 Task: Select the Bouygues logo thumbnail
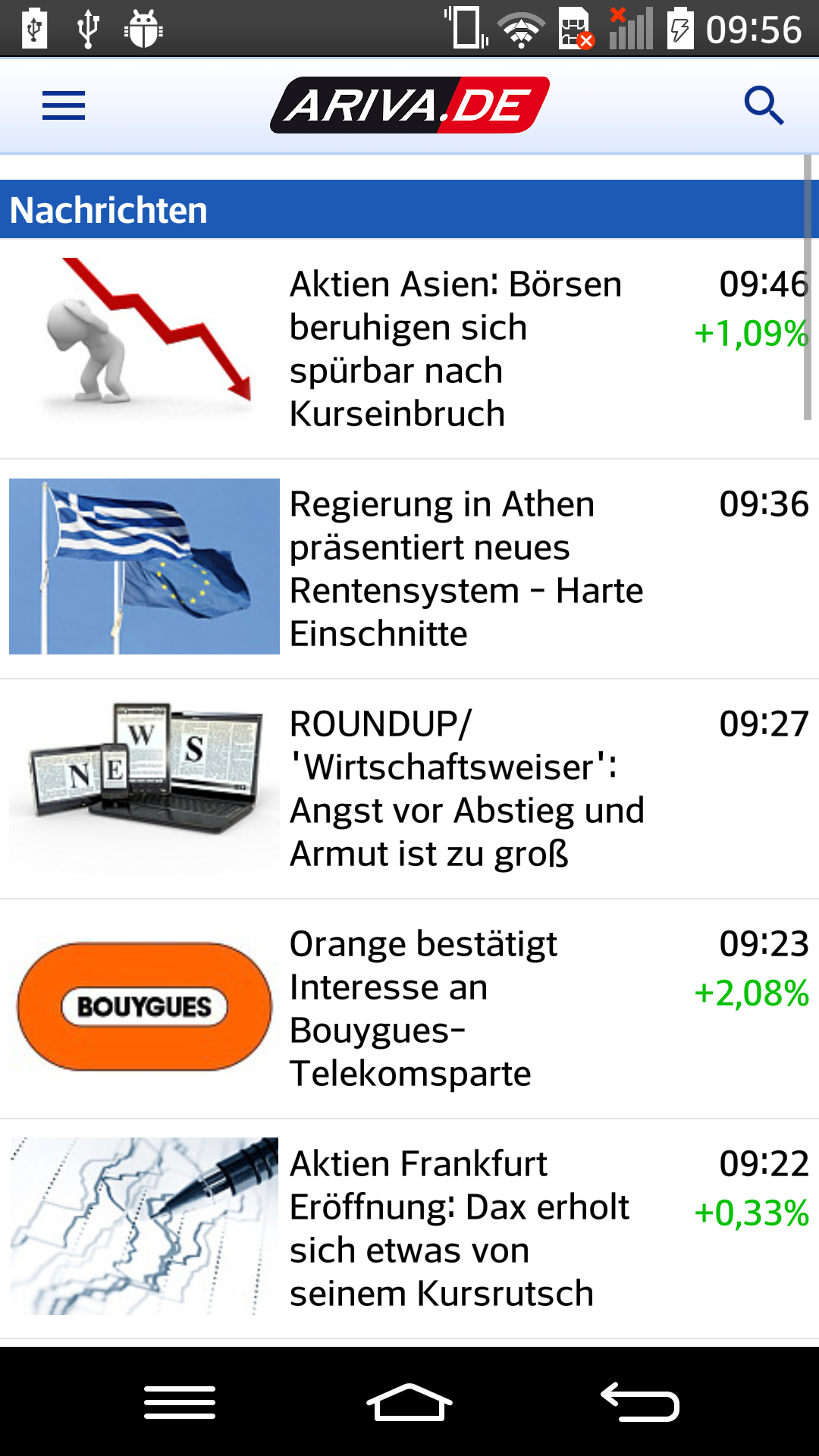coord(144,1005)
